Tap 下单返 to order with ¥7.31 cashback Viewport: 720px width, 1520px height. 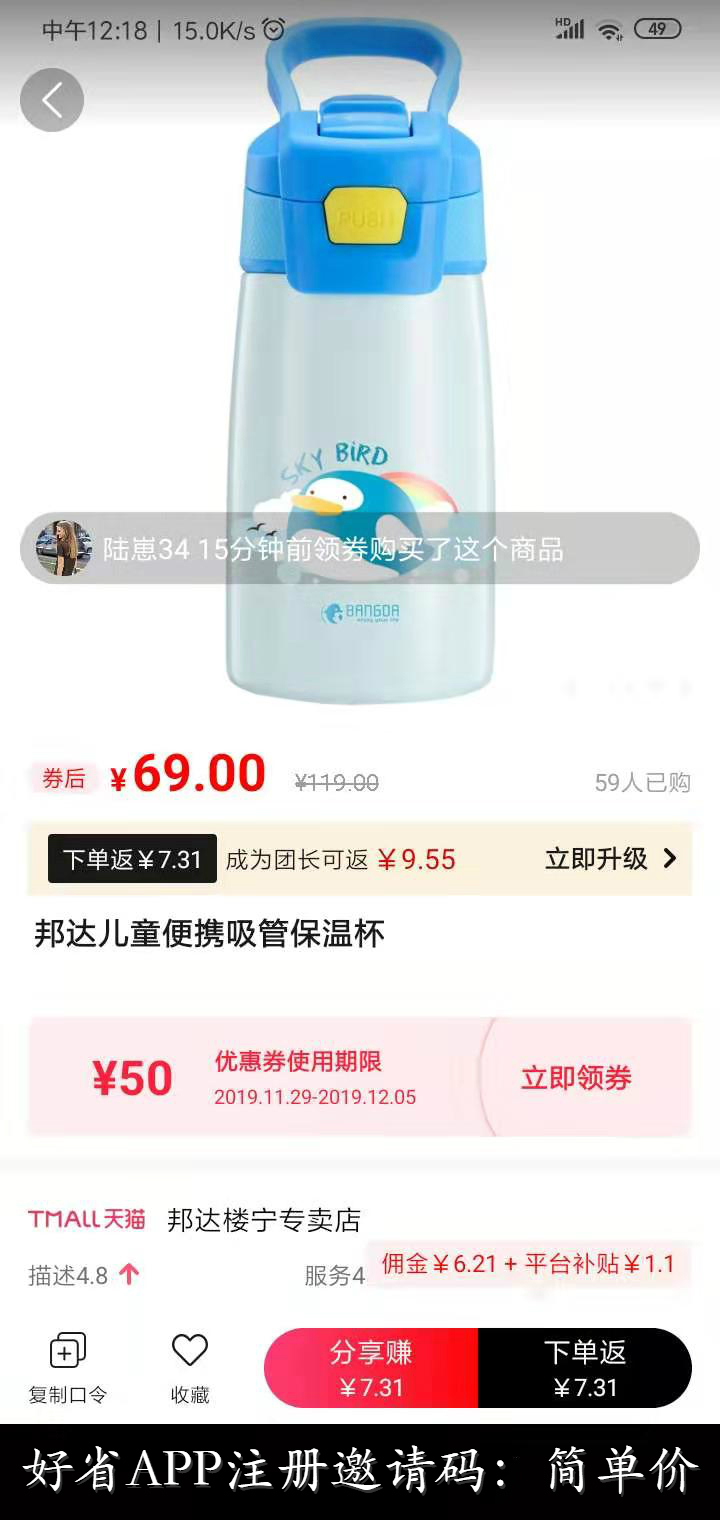coord(585,1368)
